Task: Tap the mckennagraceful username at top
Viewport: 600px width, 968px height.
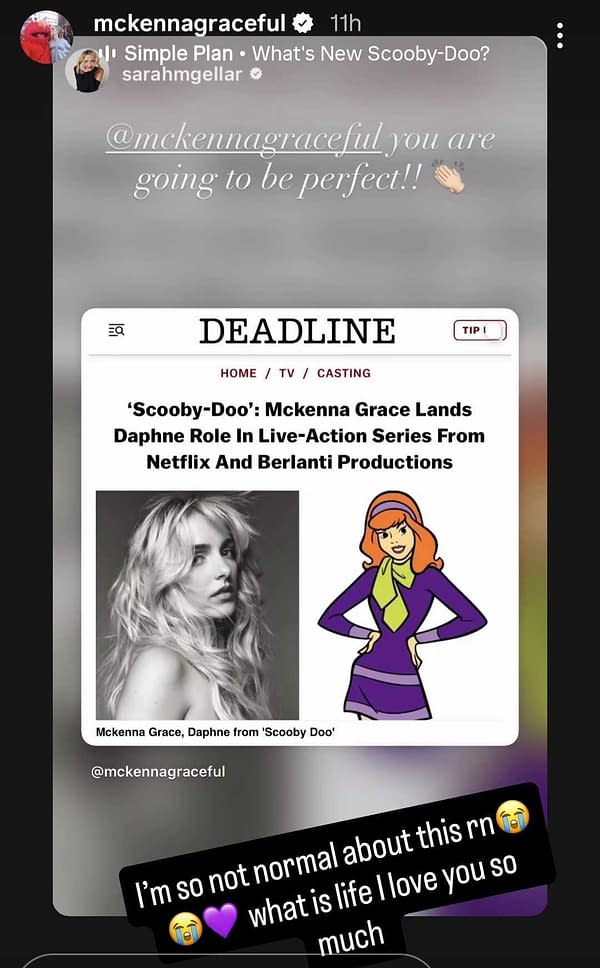Action: pyautogui.click(x=189, y=21)
